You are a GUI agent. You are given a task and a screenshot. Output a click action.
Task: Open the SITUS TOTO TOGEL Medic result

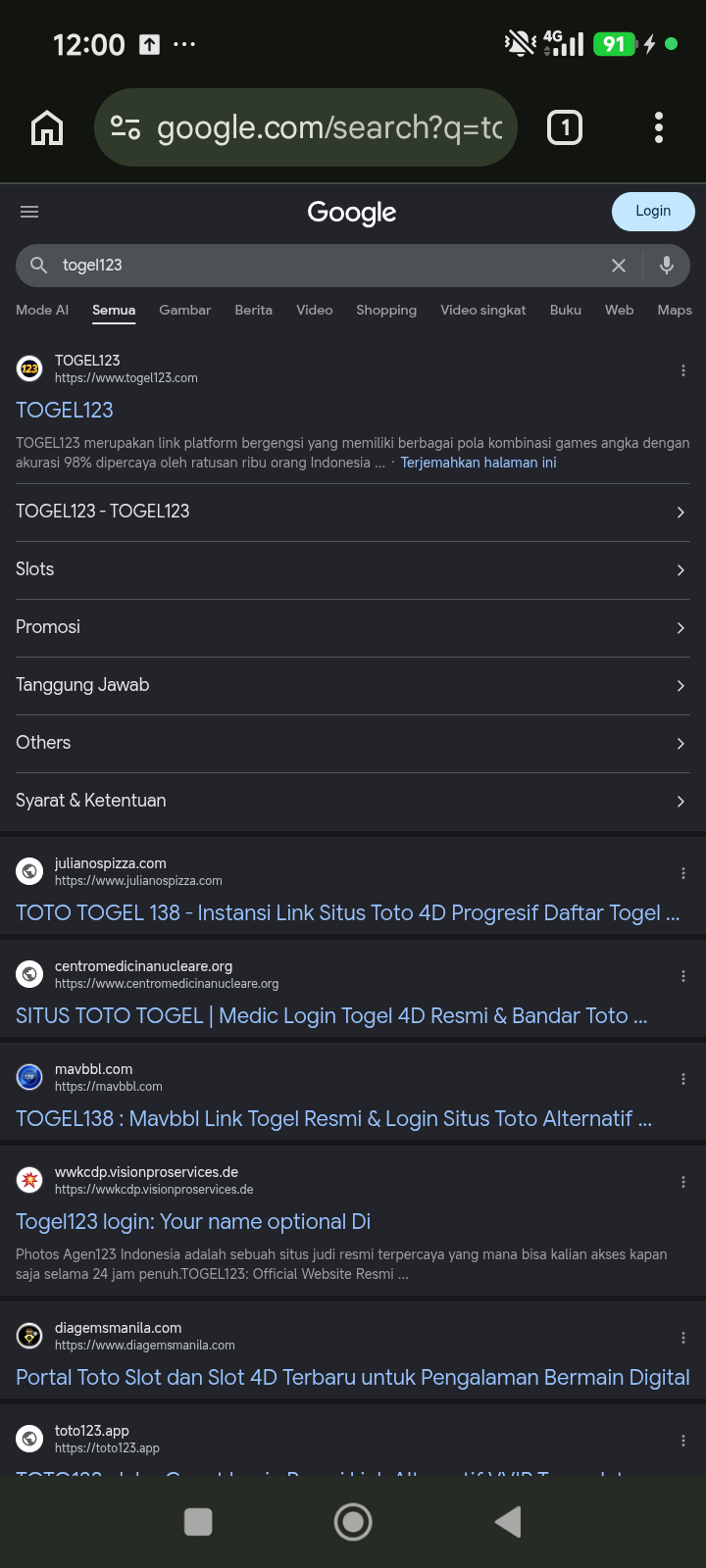tap(331, 1015)
